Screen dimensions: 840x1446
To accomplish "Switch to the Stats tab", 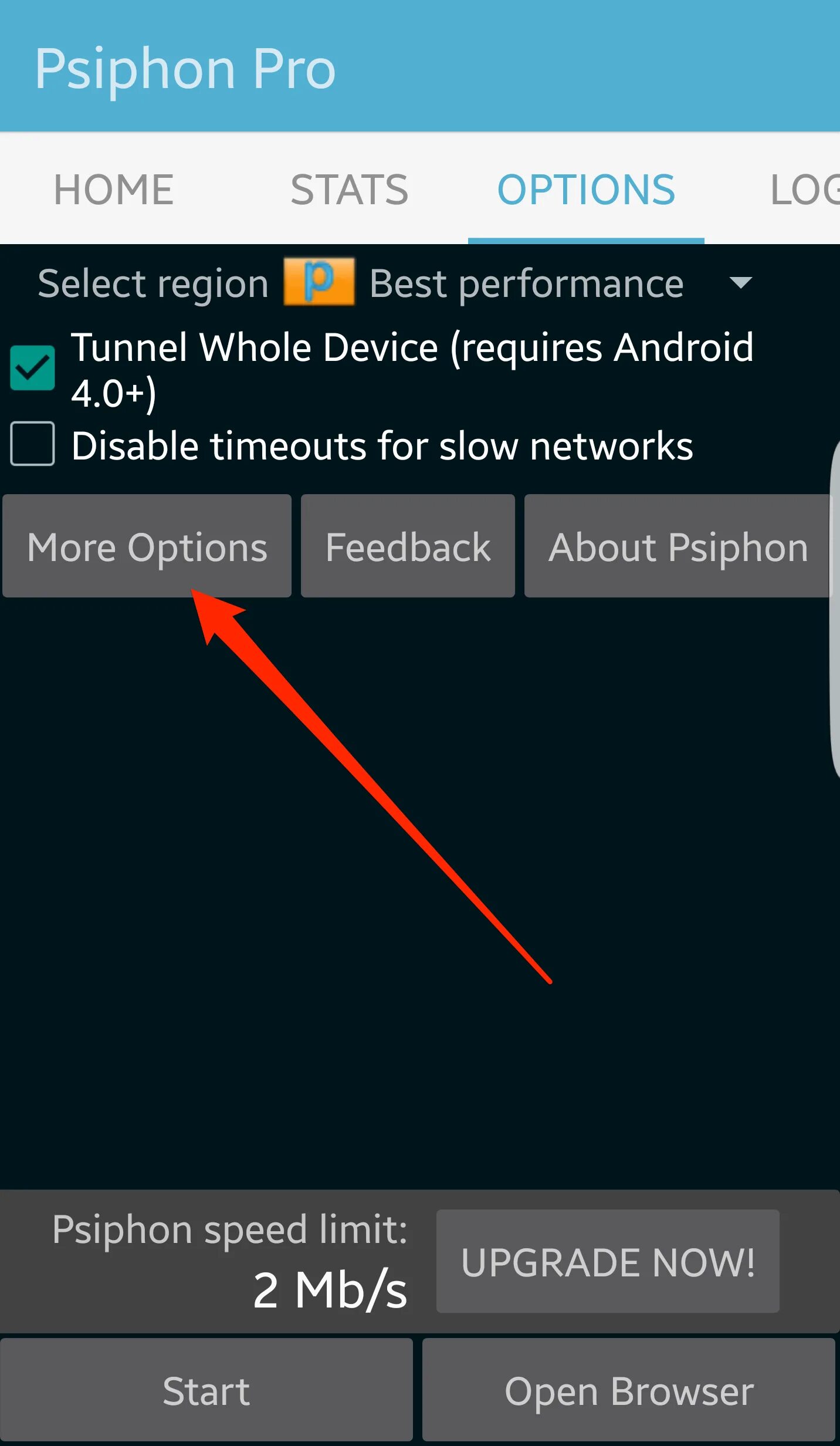I will tap(350, 190).
